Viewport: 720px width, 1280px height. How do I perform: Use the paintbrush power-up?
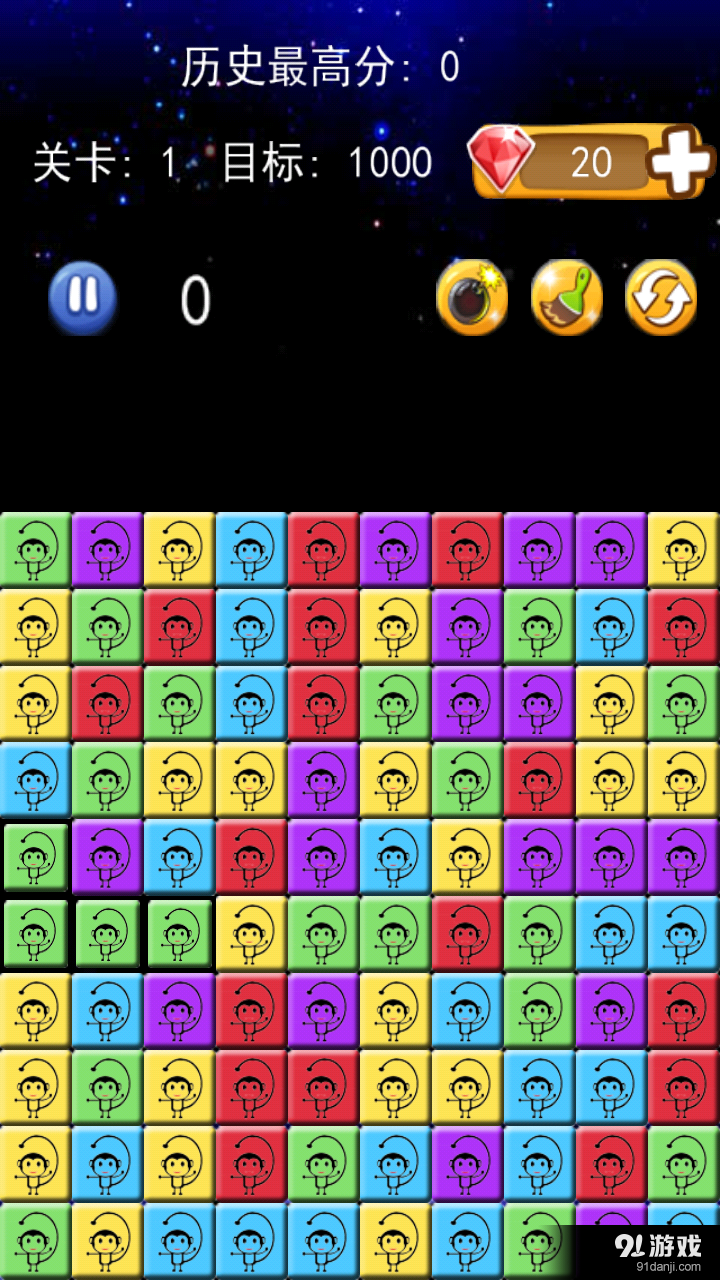(x=566, y=298)
